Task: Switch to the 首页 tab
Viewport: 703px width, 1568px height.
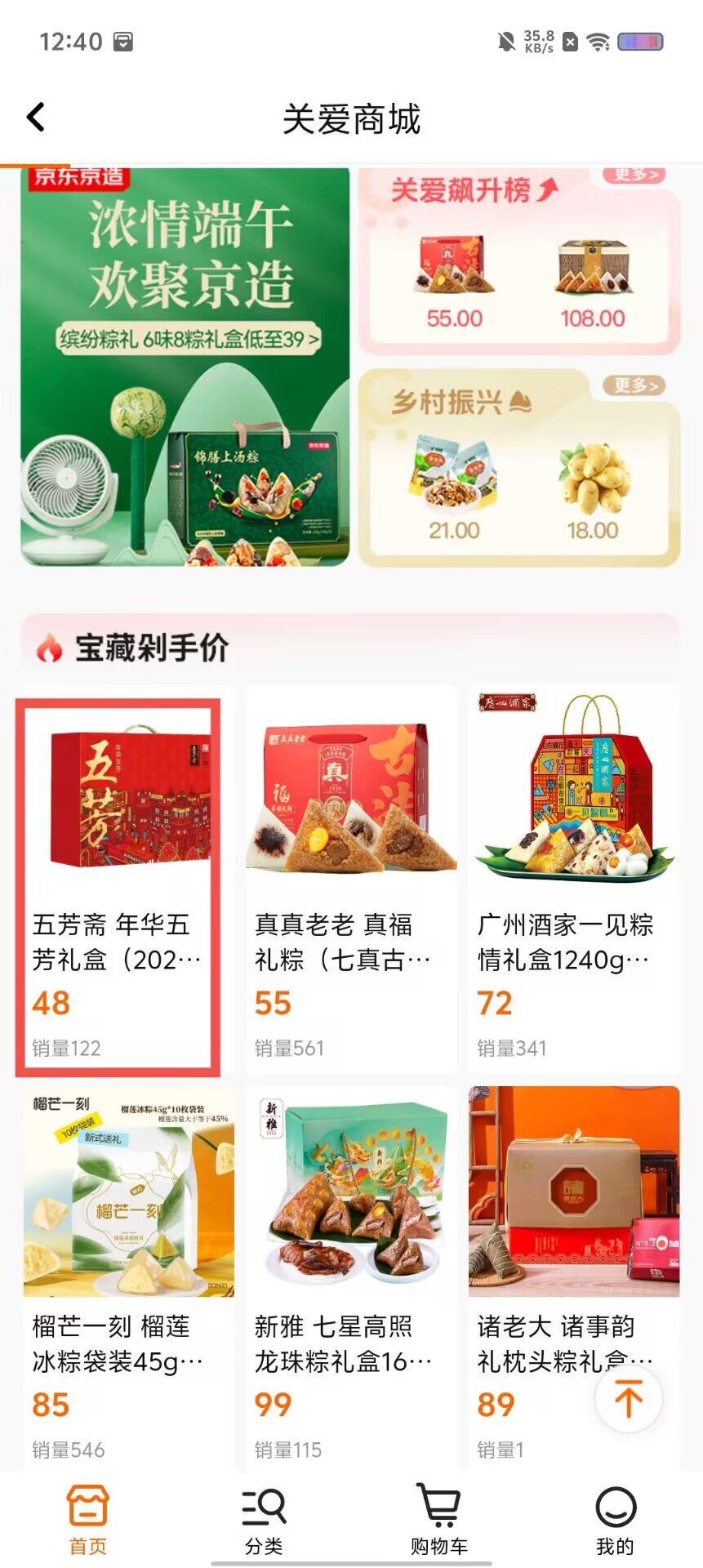Action: (x=87, y=1519)
